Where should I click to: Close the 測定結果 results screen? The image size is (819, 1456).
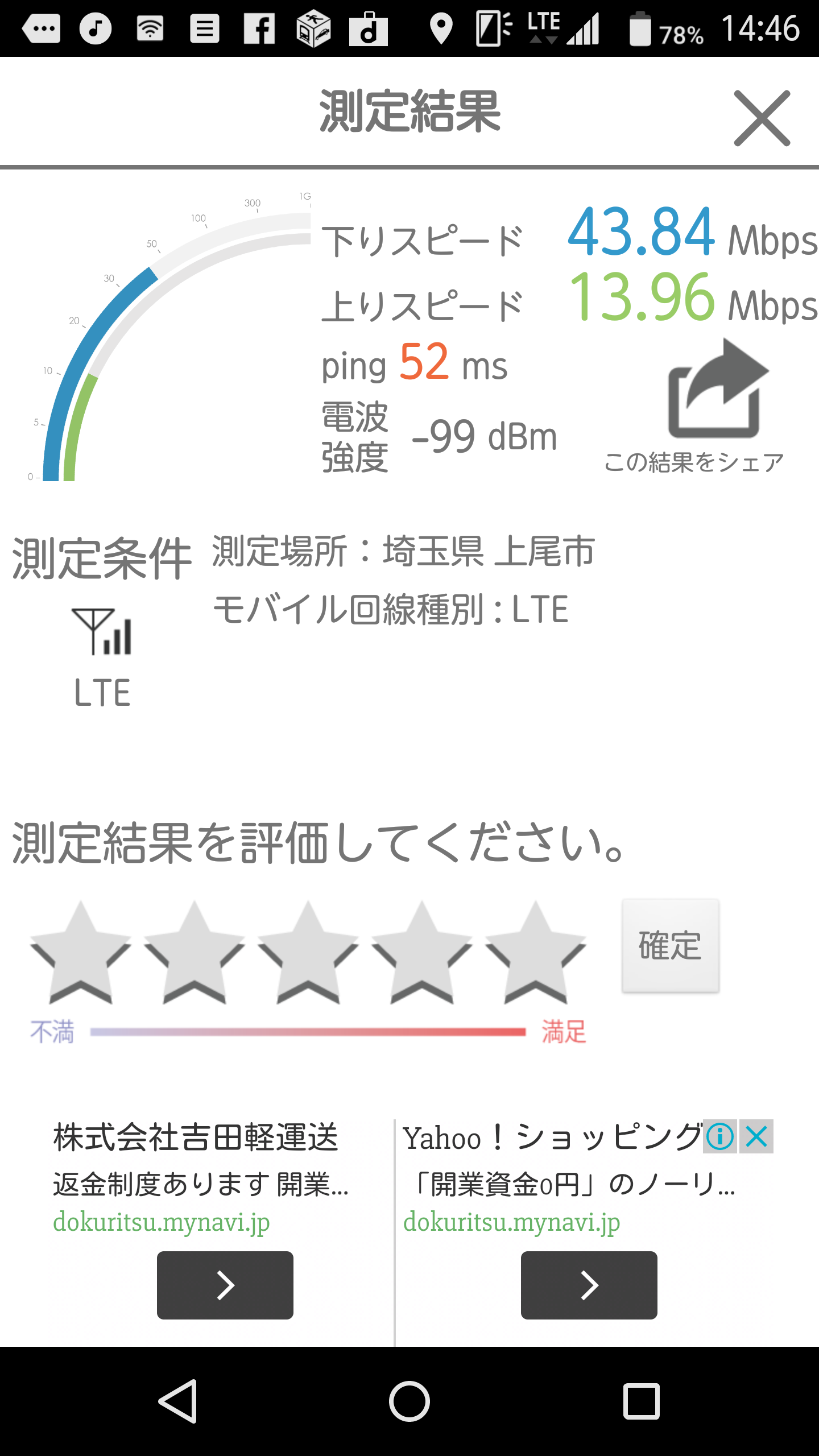click(762, 118)
